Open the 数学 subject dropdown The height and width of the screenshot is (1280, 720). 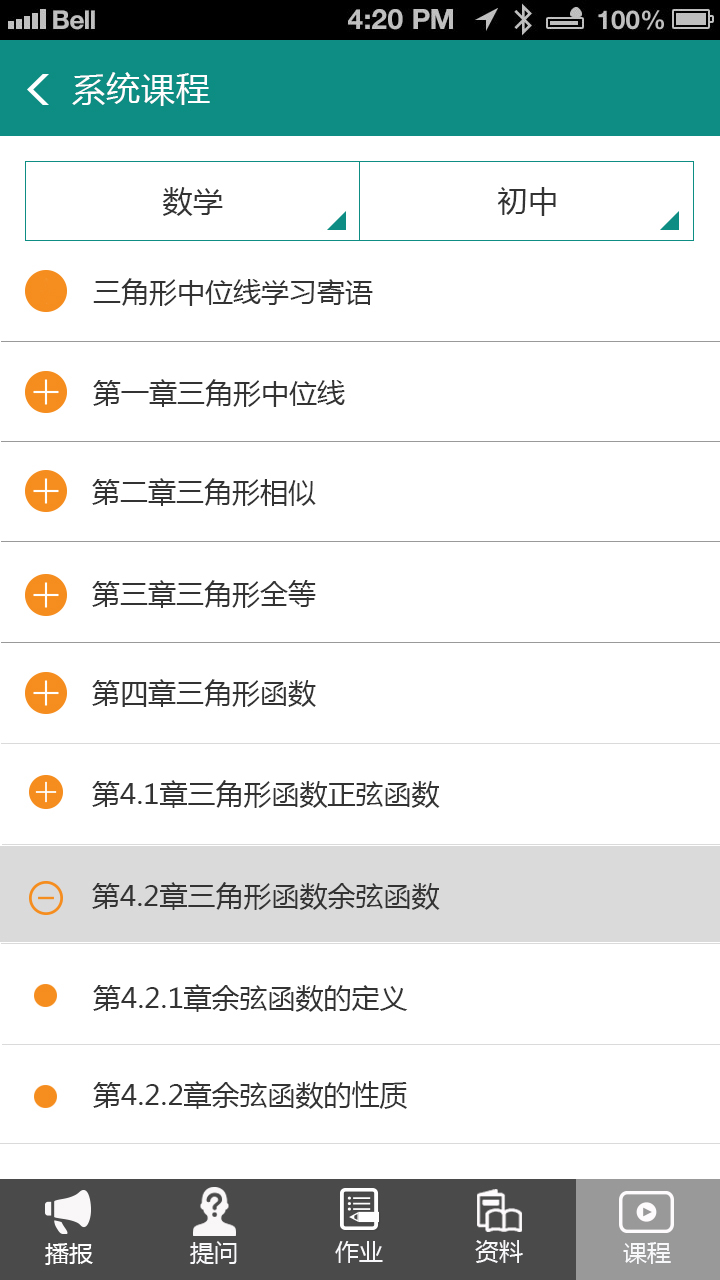point(192,201)
